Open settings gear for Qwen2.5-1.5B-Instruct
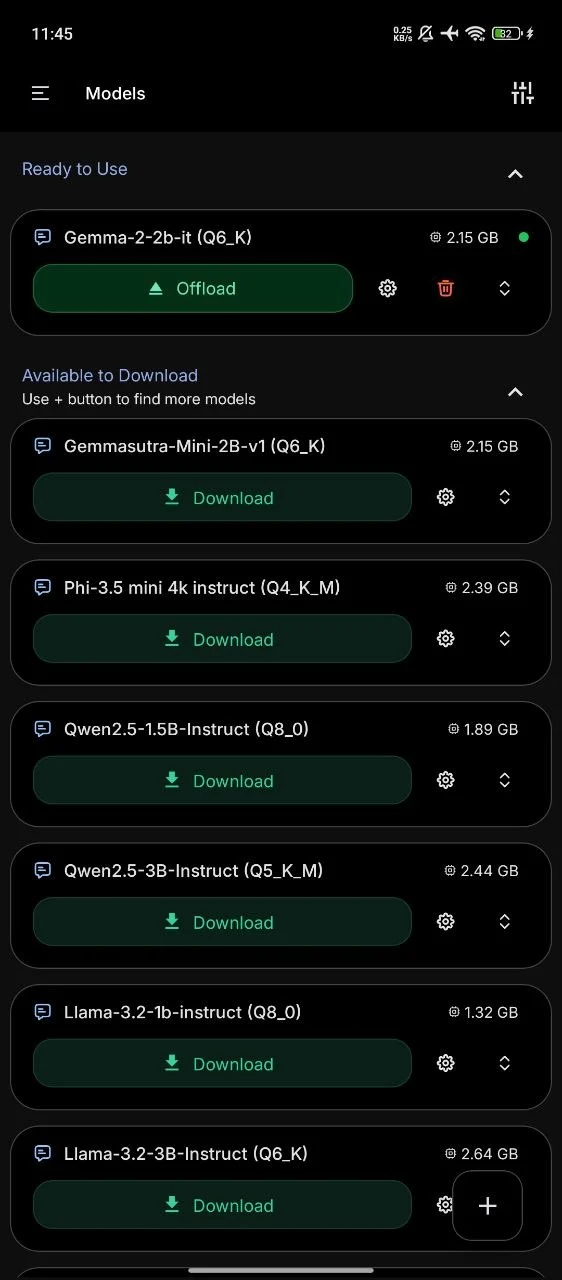This screenshot has width=562, height=1280. pos(446,780)
